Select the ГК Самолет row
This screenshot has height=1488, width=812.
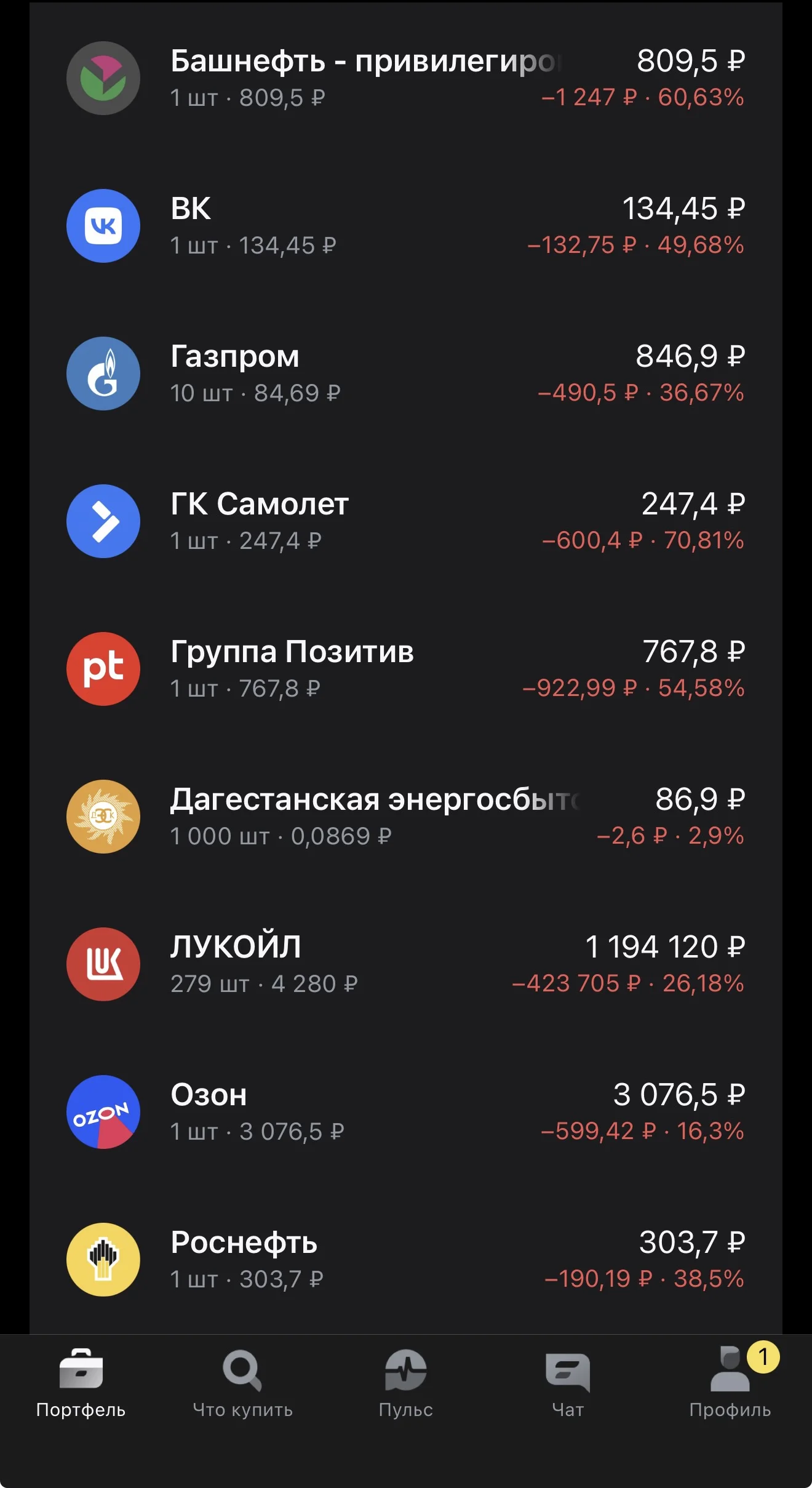tap(406, 521)
